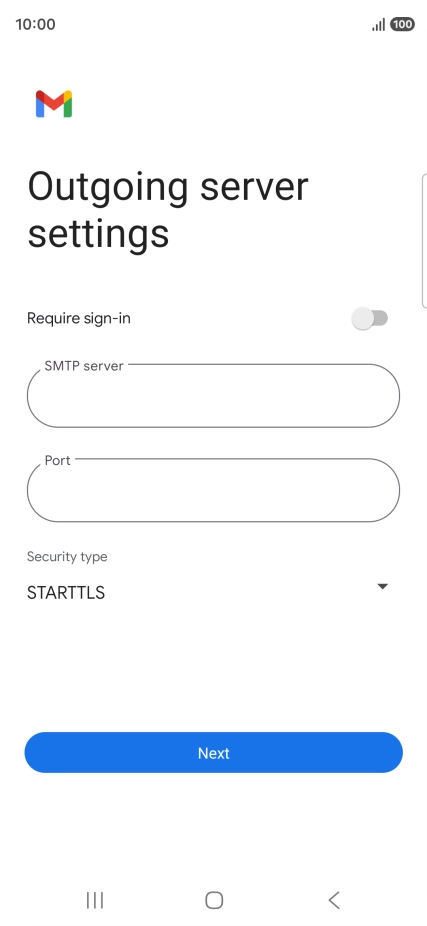Enable the Require sign-in switch
This screenshot has height=926, width=427.
click(x=370, y=318)
